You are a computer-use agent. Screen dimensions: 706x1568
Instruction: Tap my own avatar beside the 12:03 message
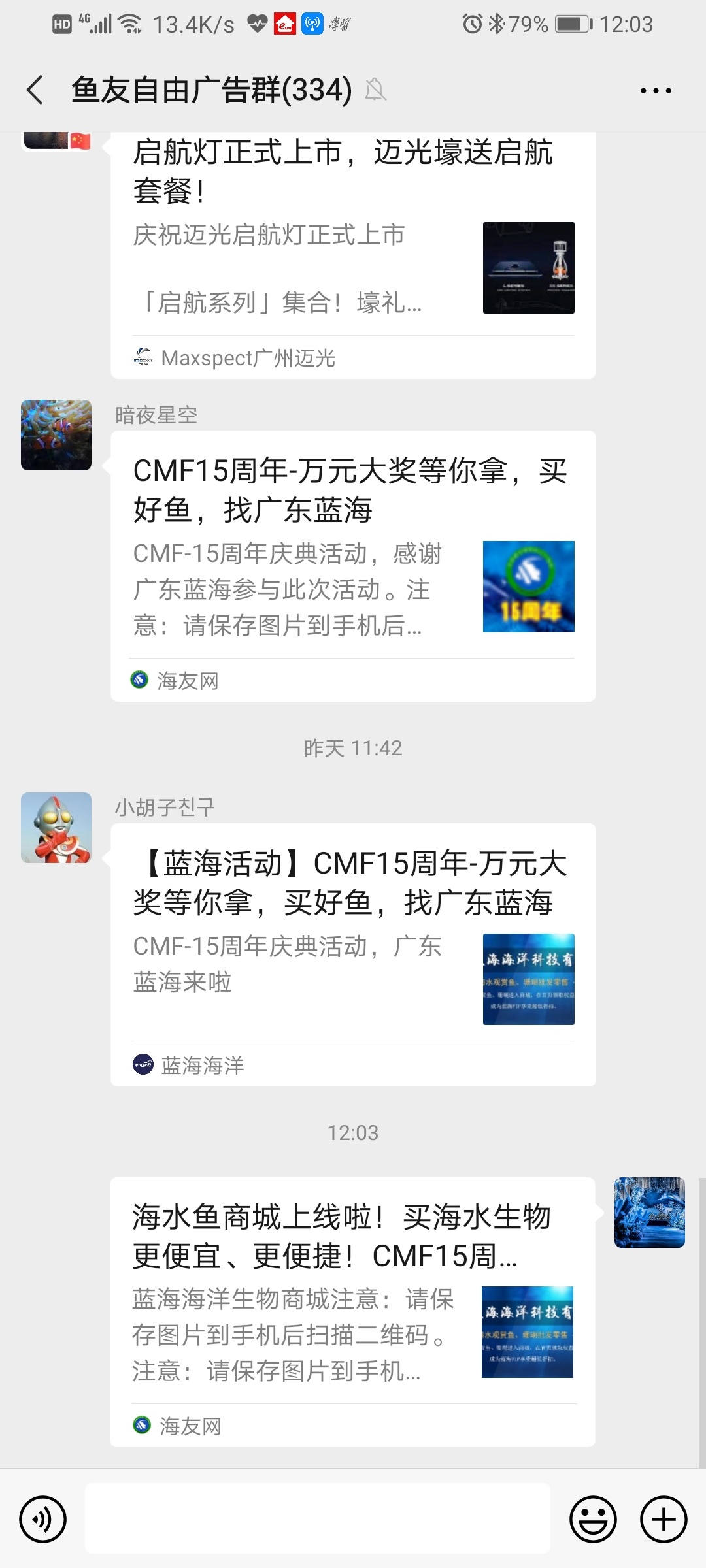(x=649, y=1213)
